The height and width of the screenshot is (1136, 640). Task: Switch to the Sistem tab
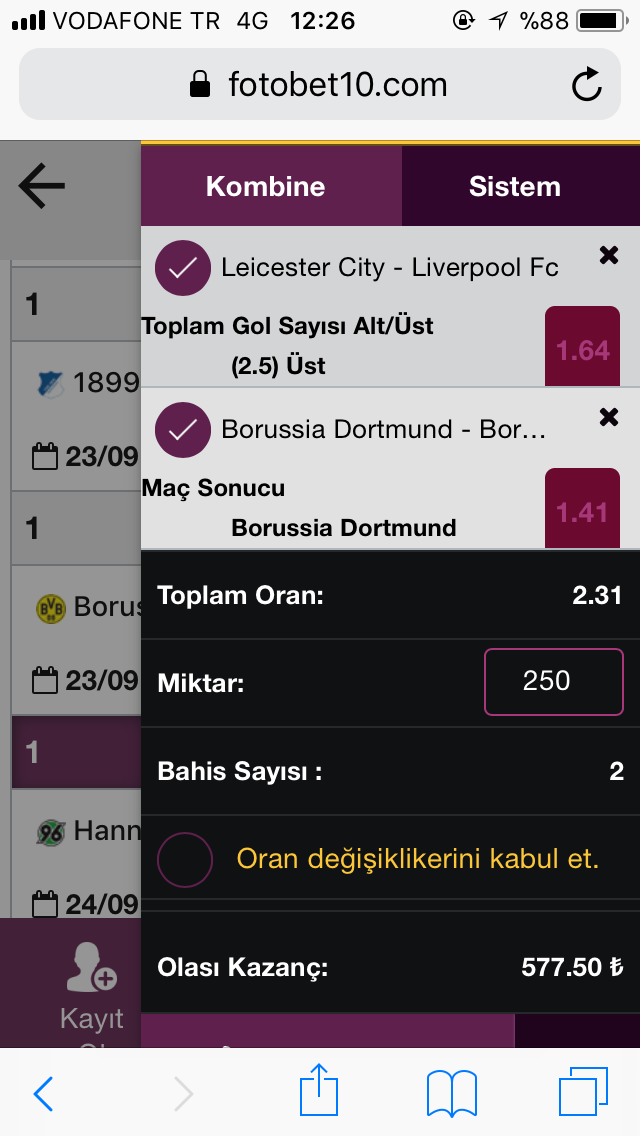[x=514, y=186]
